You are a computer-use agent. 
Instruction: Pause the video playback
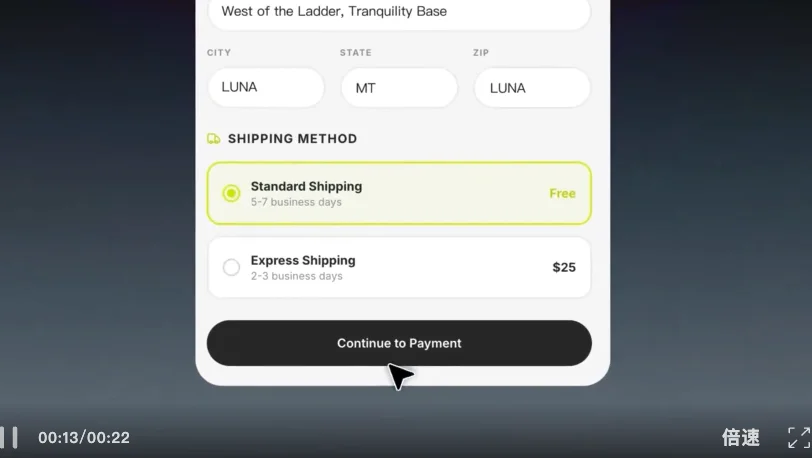[9, 437]
